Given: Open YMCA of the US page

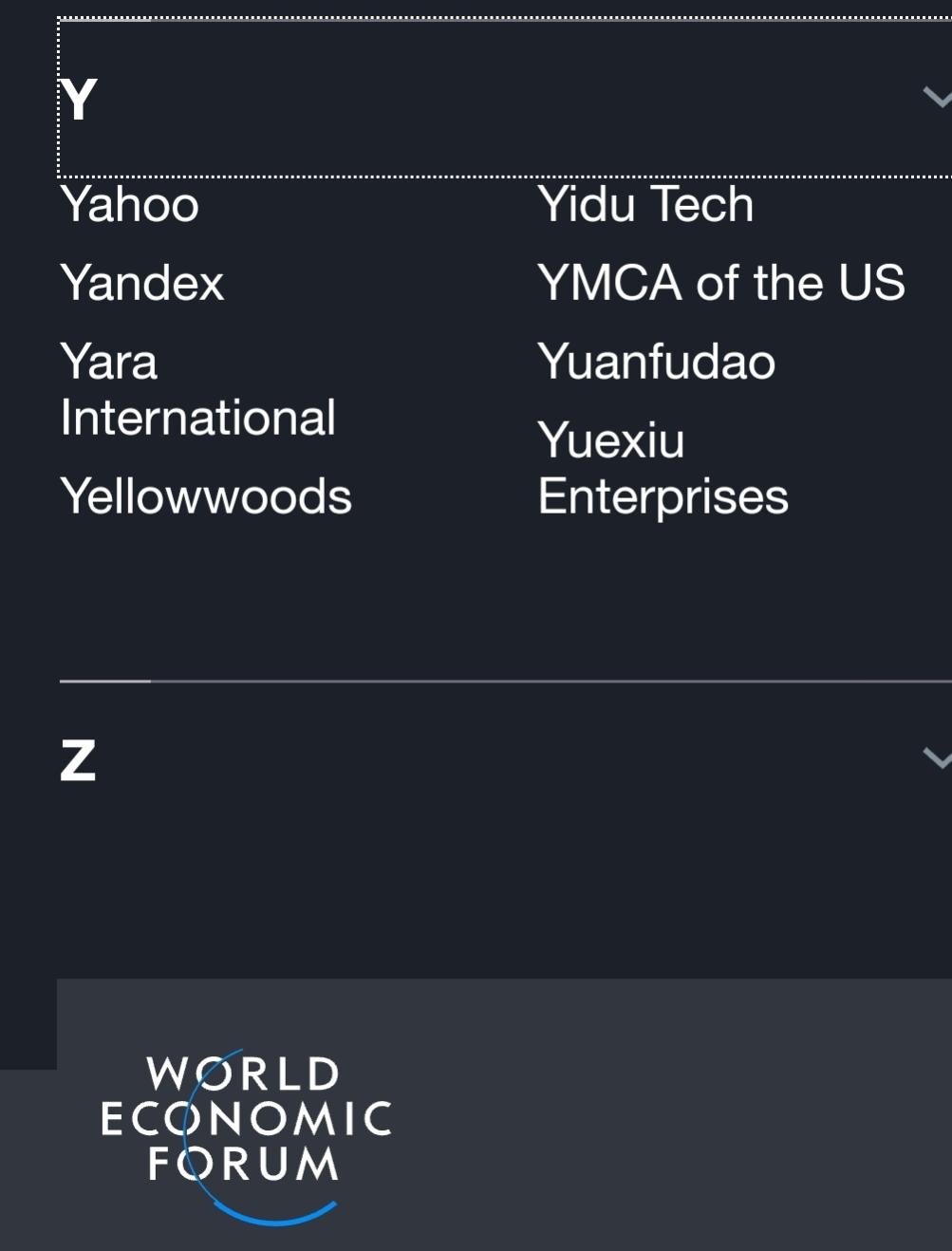Looking at the screenshot, I should (x=720, y=283).
